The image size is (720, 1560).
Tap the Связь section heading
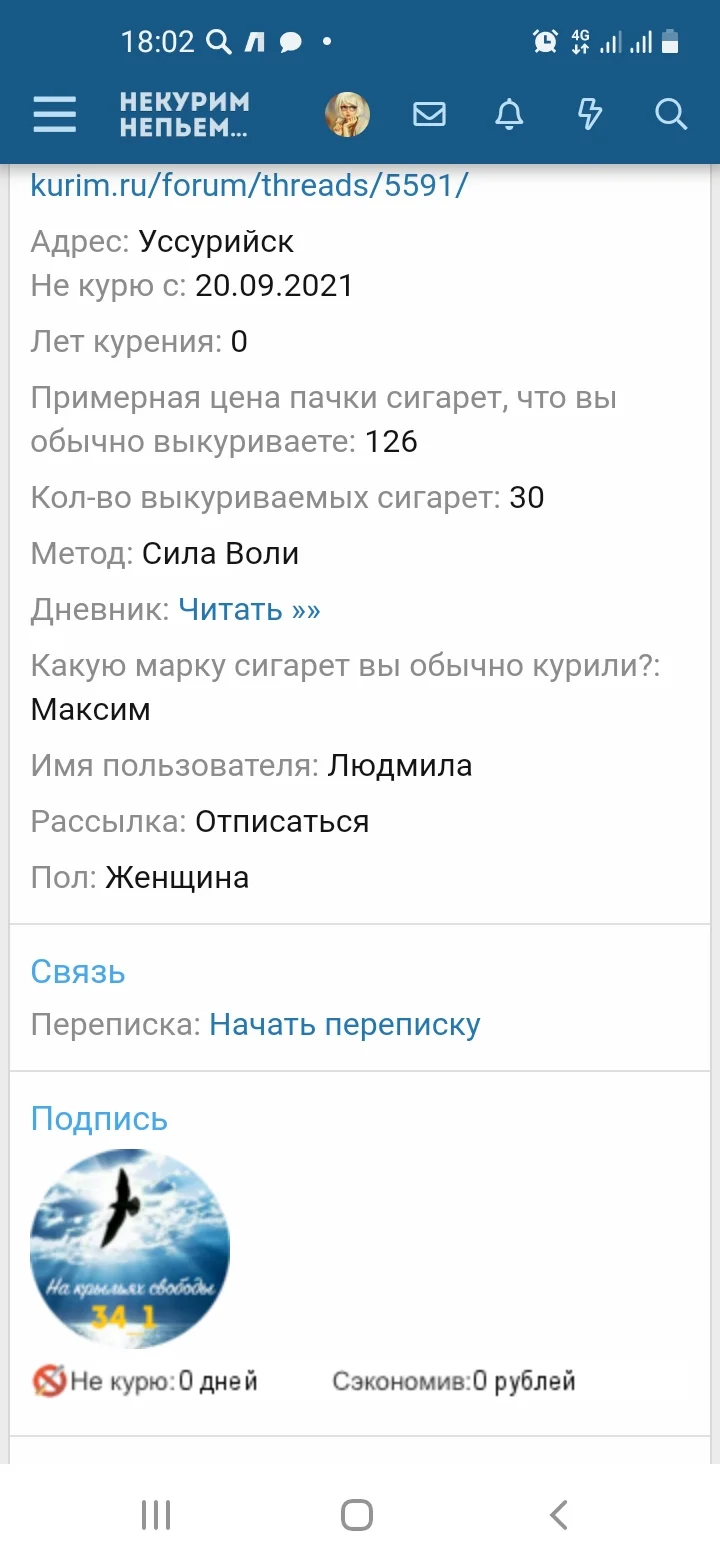click(78, 971)
